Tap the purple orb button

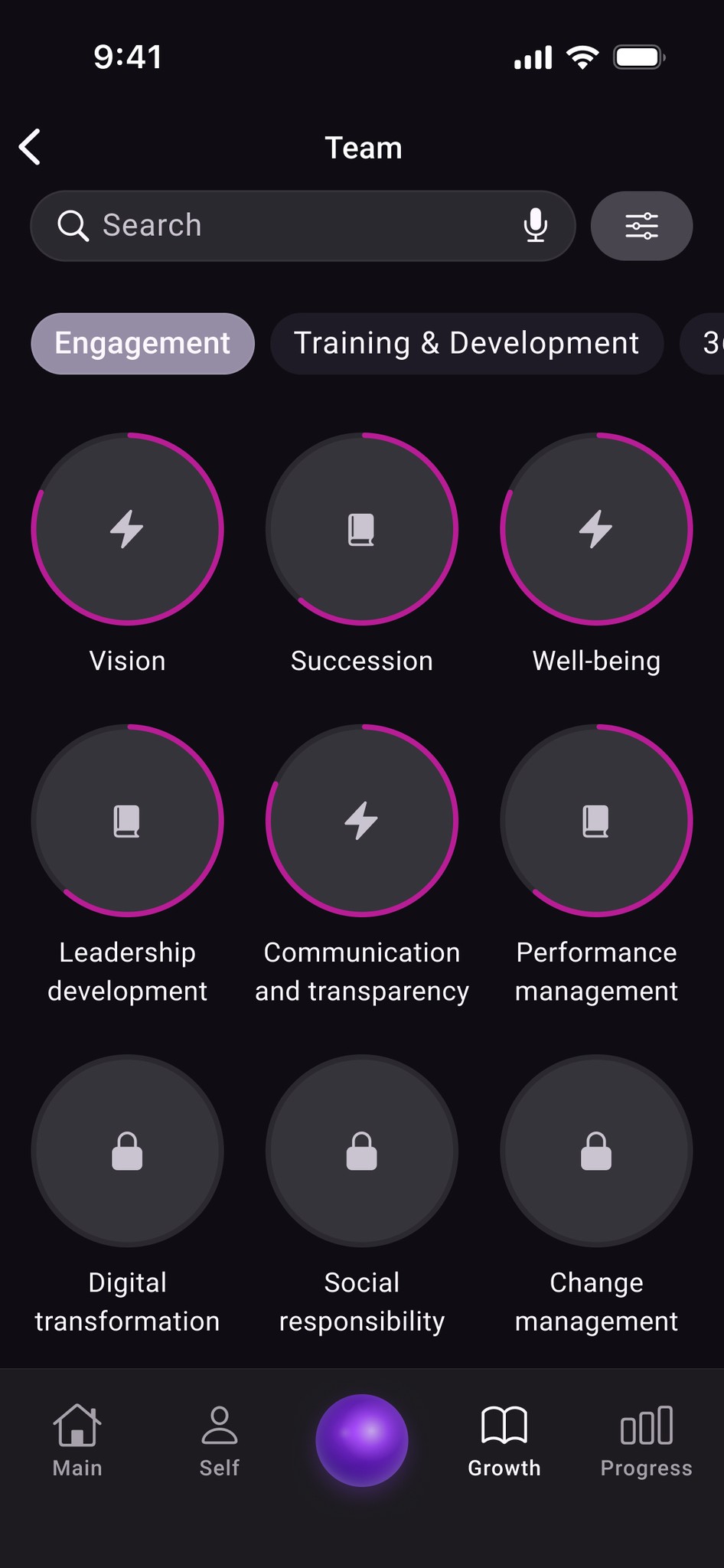(x=362, y=1440)
